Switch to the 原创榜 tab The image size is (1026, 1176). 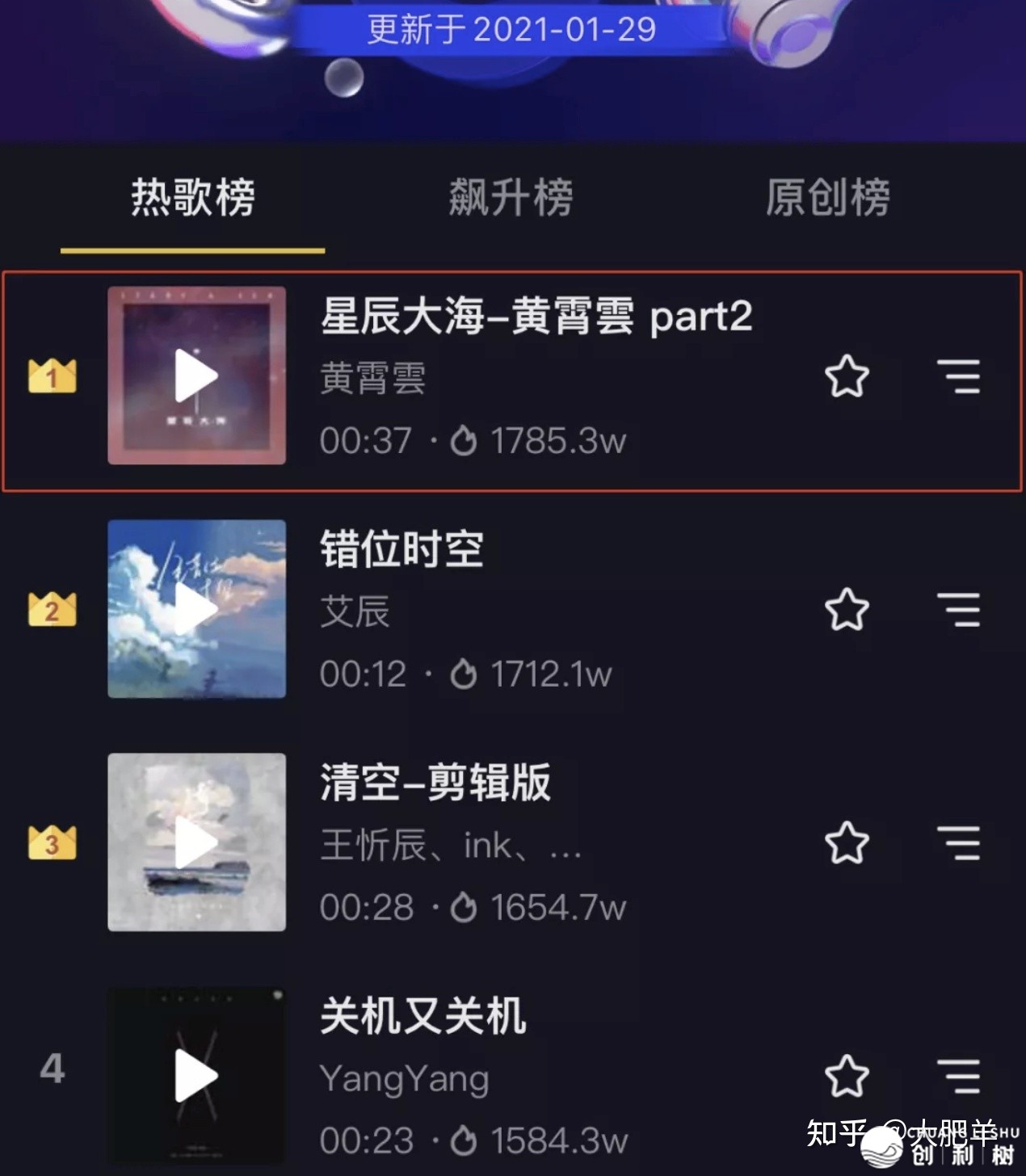(827, 197)
